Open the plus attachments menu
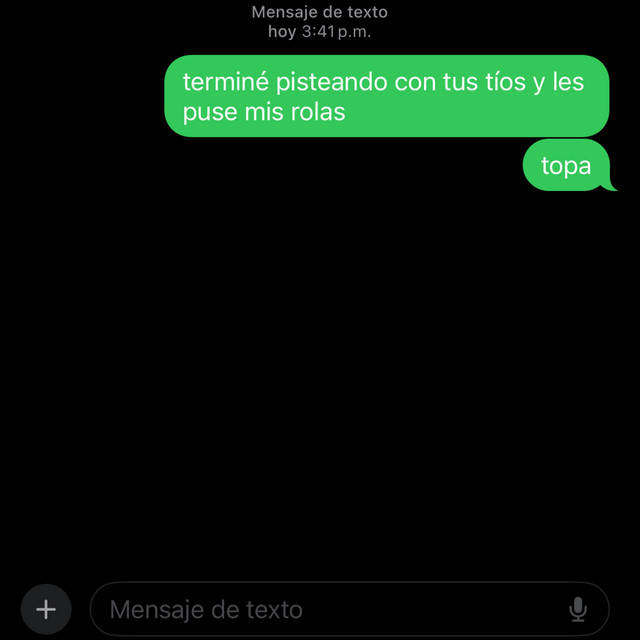 pos(46,609)
